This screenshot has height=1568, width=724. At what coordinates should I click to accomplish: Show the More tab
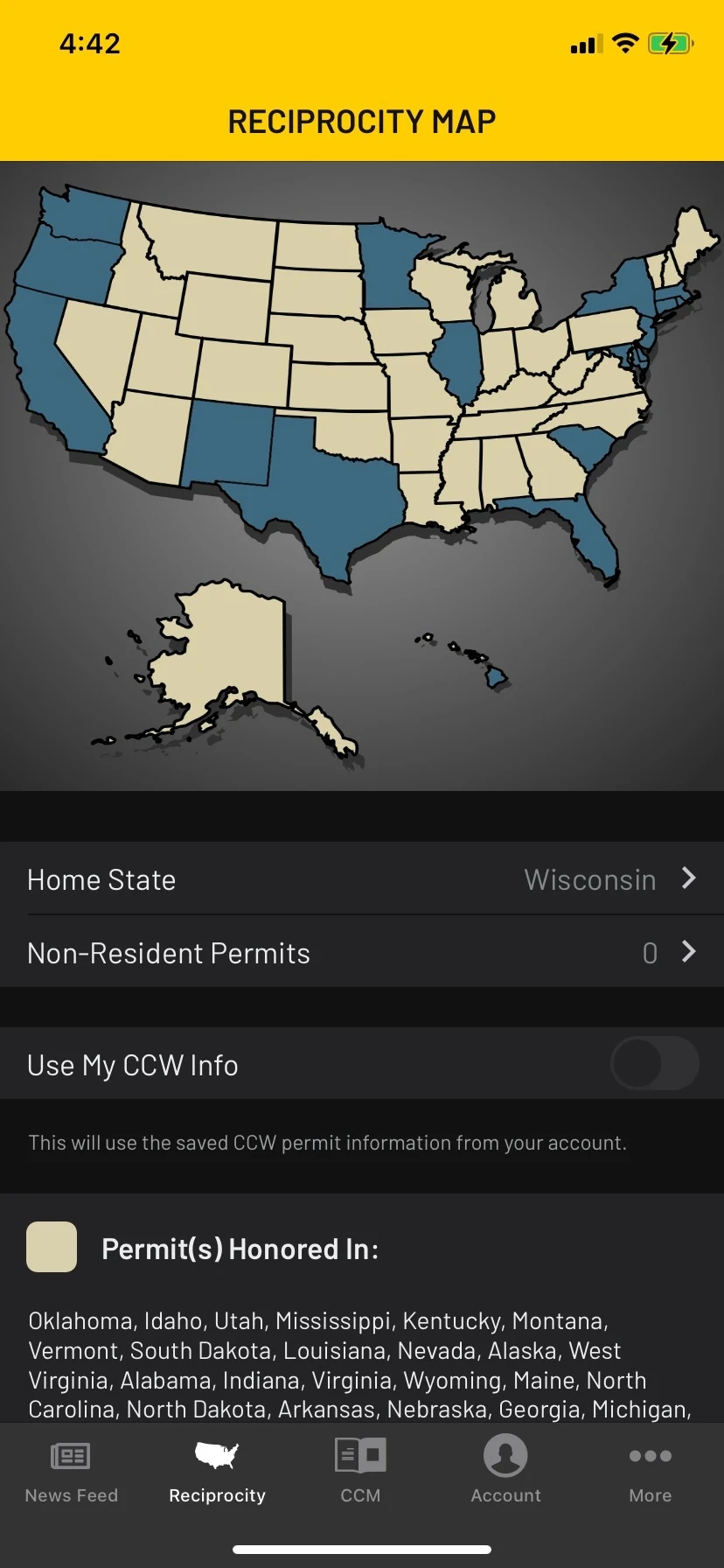click(650, 1472)
